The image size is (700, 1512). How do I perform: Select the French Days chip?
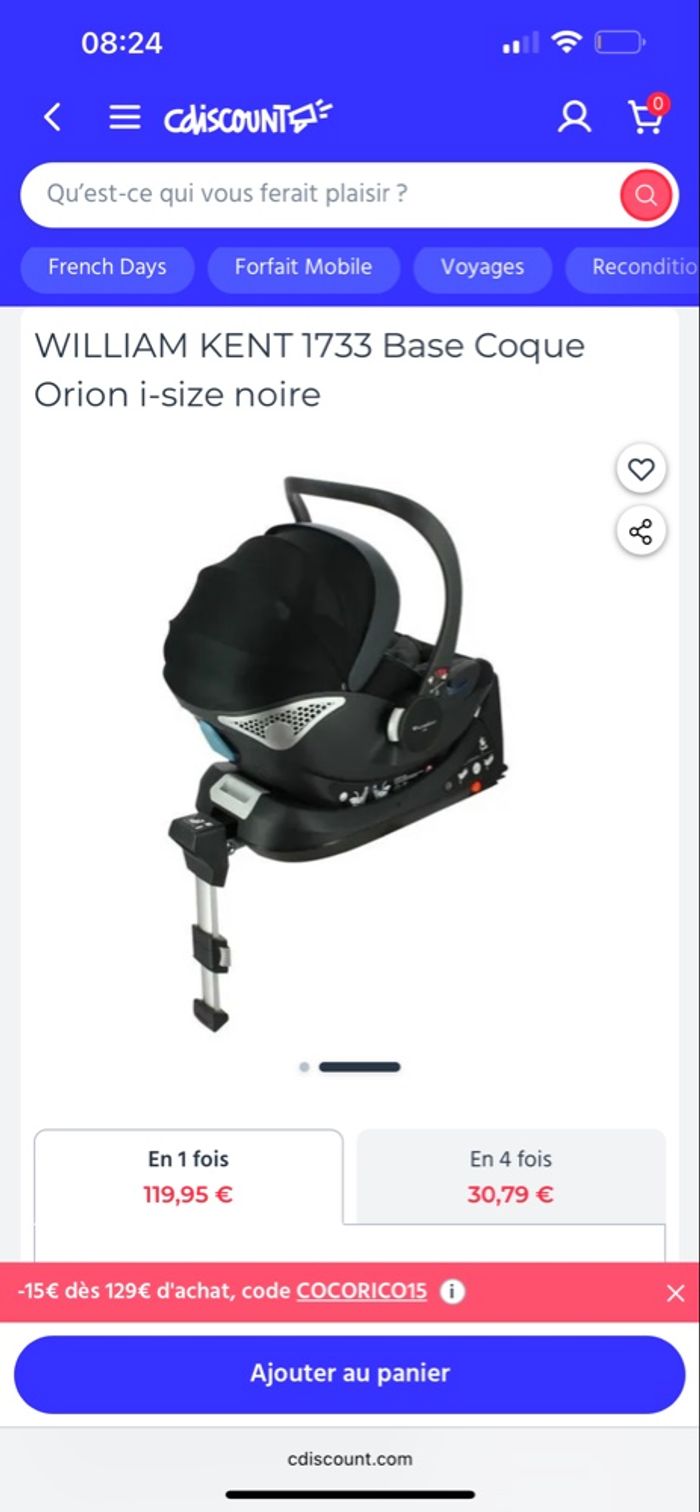pos(107,268)
